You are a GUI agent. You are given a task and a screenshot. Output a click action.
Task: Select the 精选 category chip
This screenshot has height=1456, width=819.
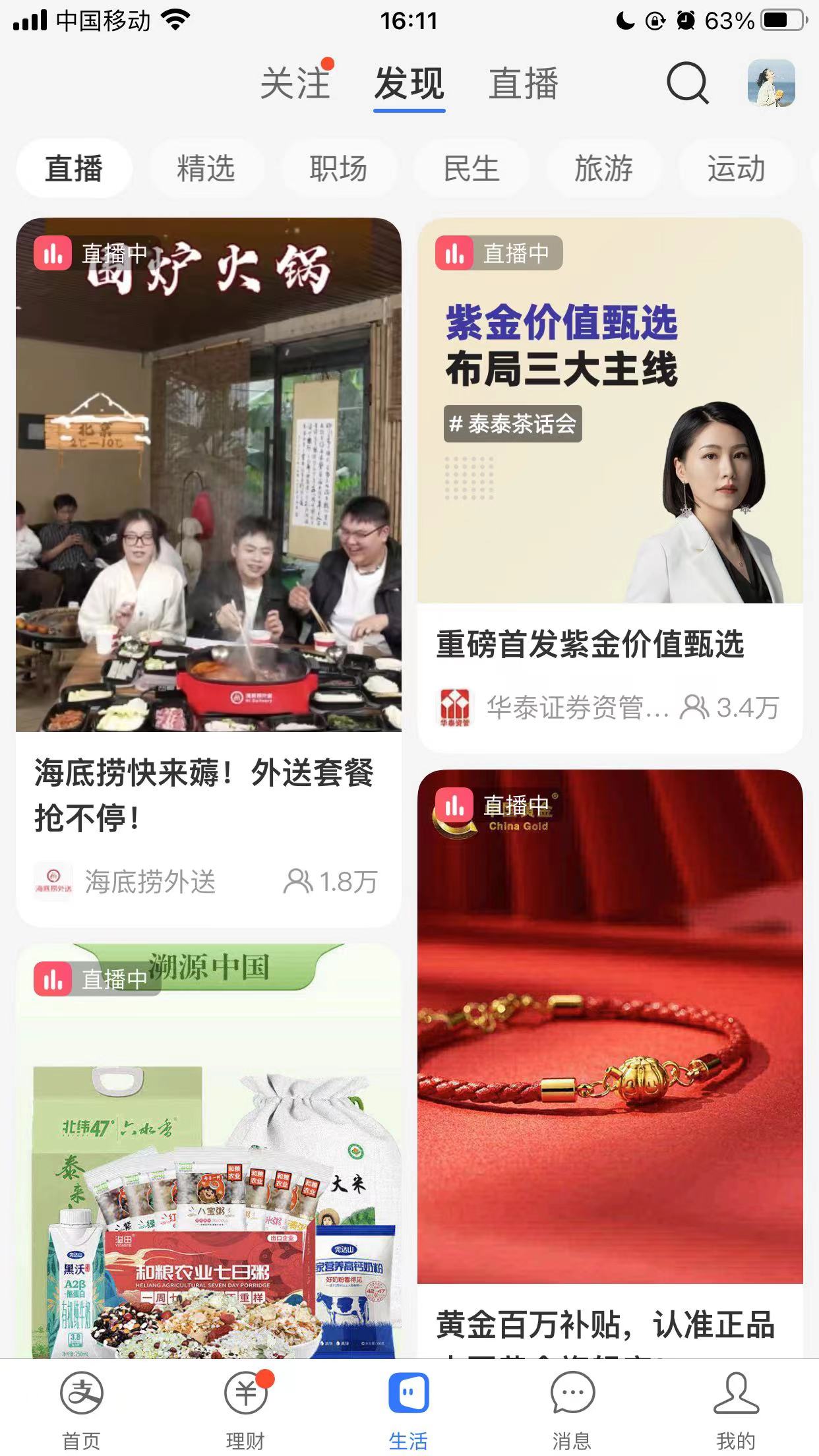[x=206, y=169]
